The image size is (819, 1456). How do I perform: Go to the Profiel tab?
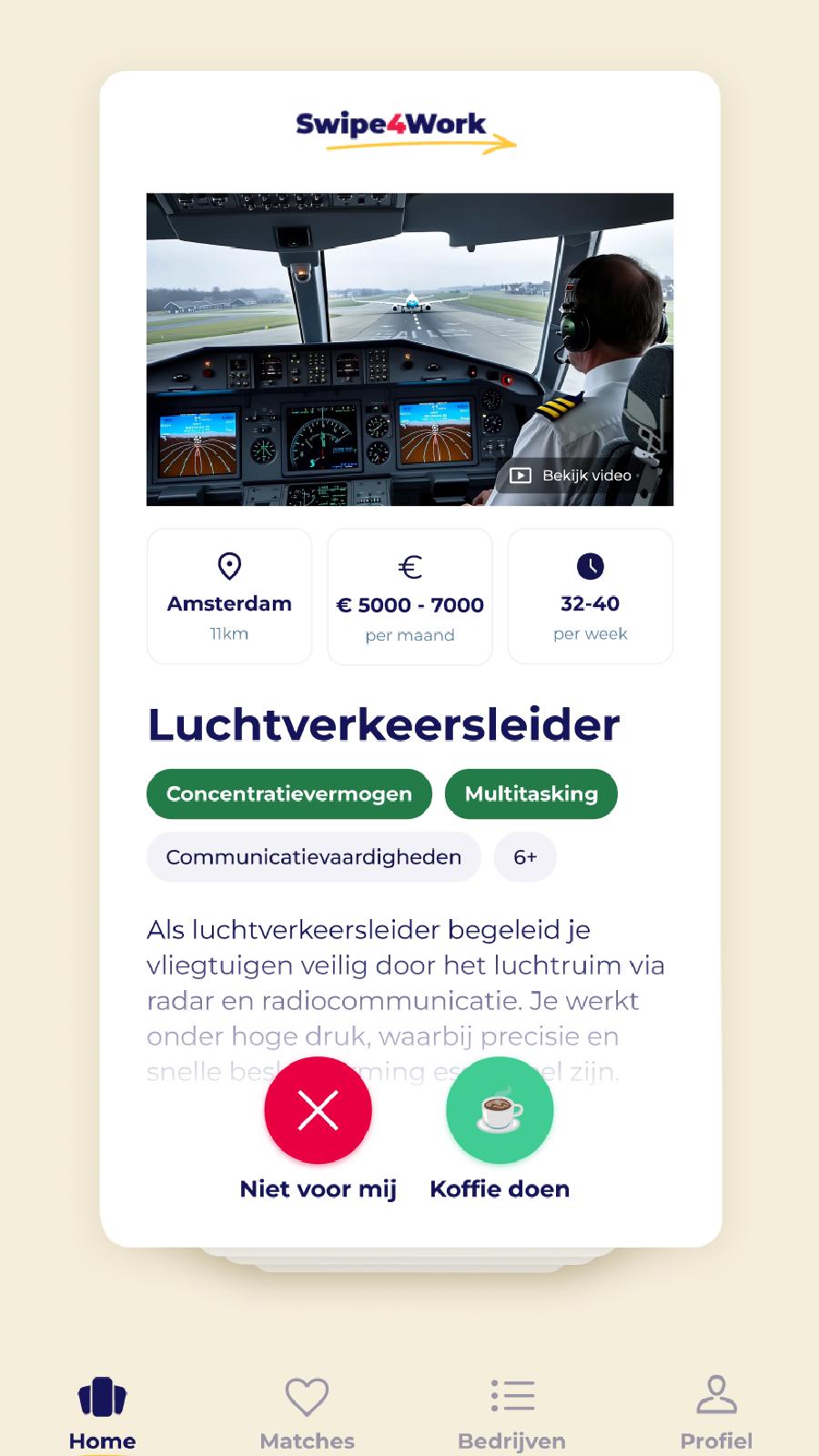[x=716, y=1412]
